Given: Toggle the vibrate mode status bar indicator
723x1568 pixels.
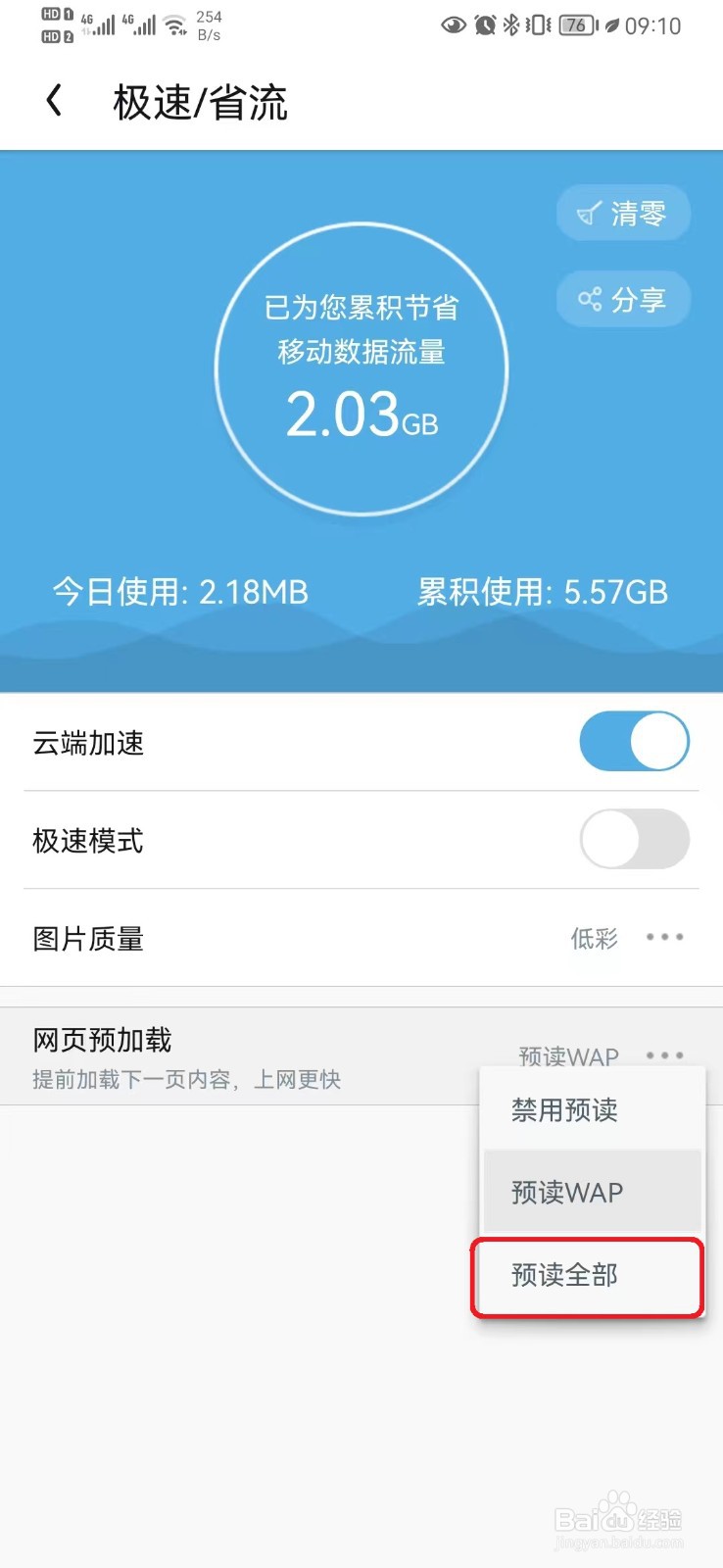Looking at the screenshot, I should pos(535,25).
